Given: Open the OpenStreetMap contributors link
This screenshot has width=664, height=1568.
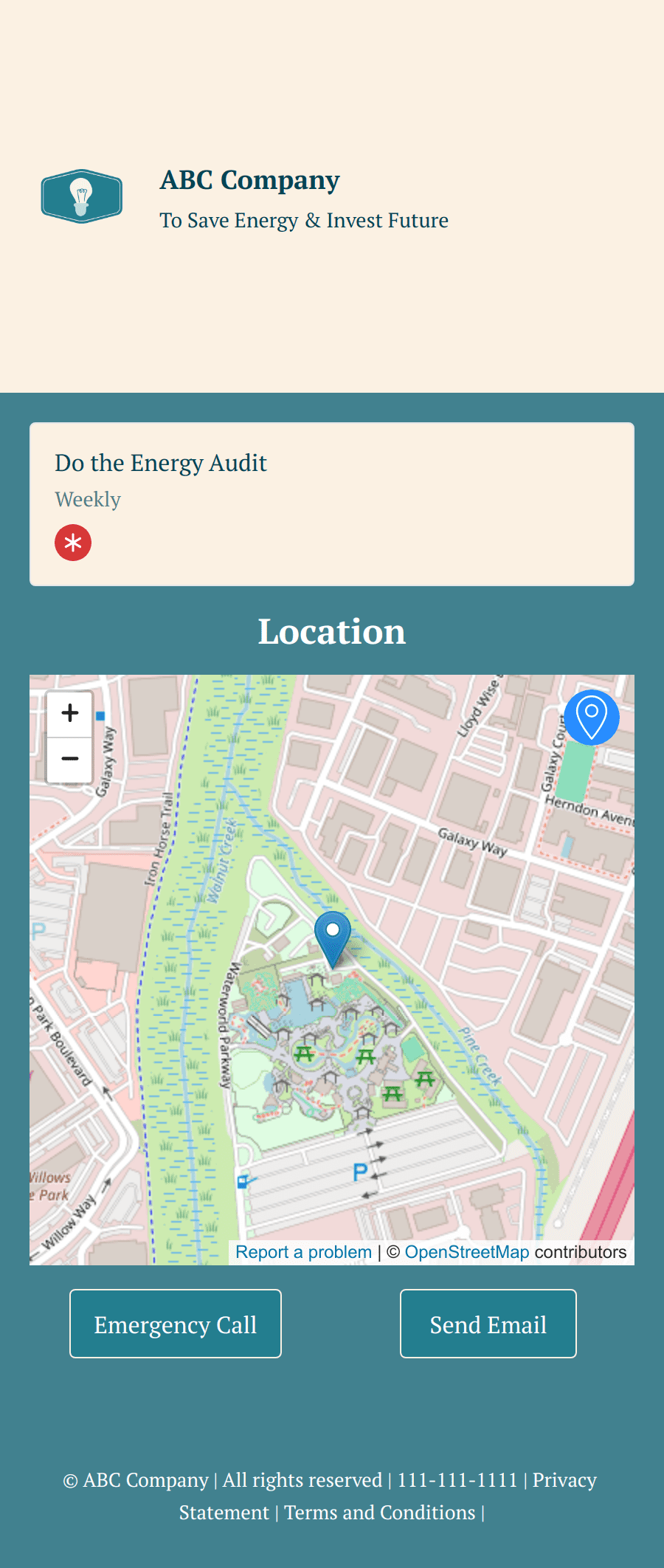Looking at the screenshot, I should [467, 1251].
